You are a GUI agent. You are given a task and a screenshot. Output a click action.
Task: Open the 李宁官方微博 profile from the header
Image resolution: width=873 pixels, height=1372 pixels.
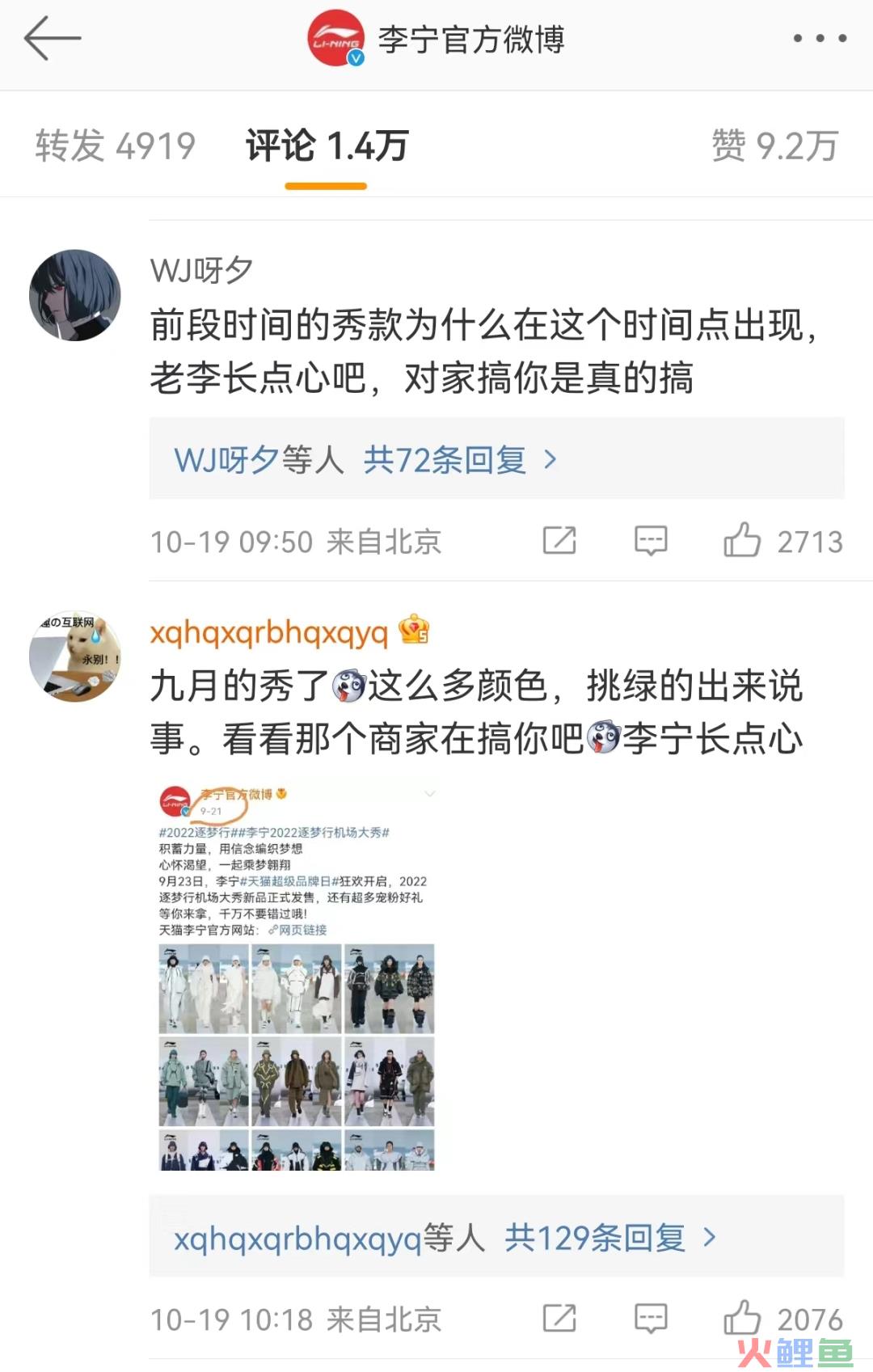tap(470, 39)
